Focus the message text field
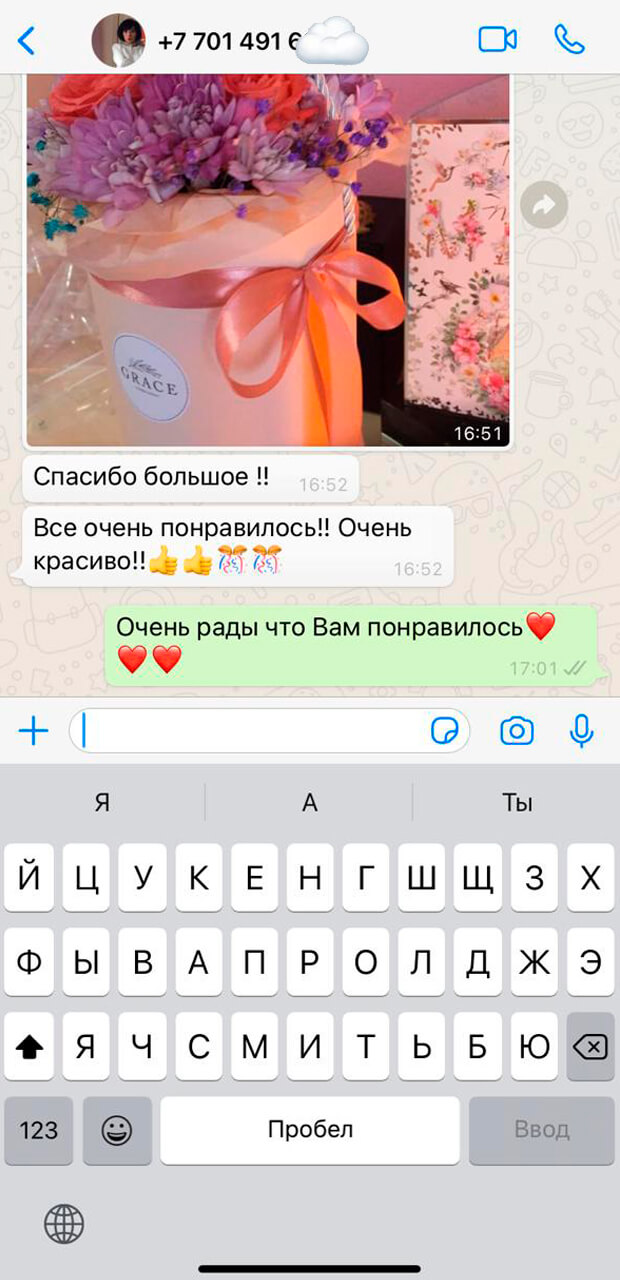Viewport: 620px width, 1280px height. click(250, 731)
